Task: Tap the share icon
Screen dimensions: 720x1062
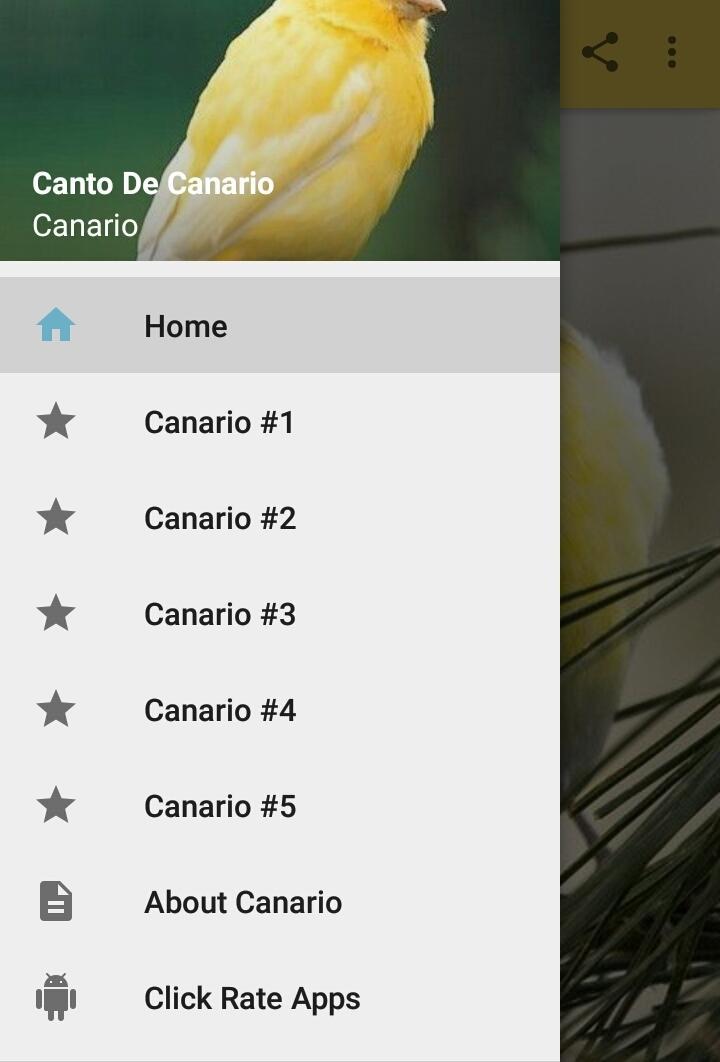Action: (x=600, y=52)
